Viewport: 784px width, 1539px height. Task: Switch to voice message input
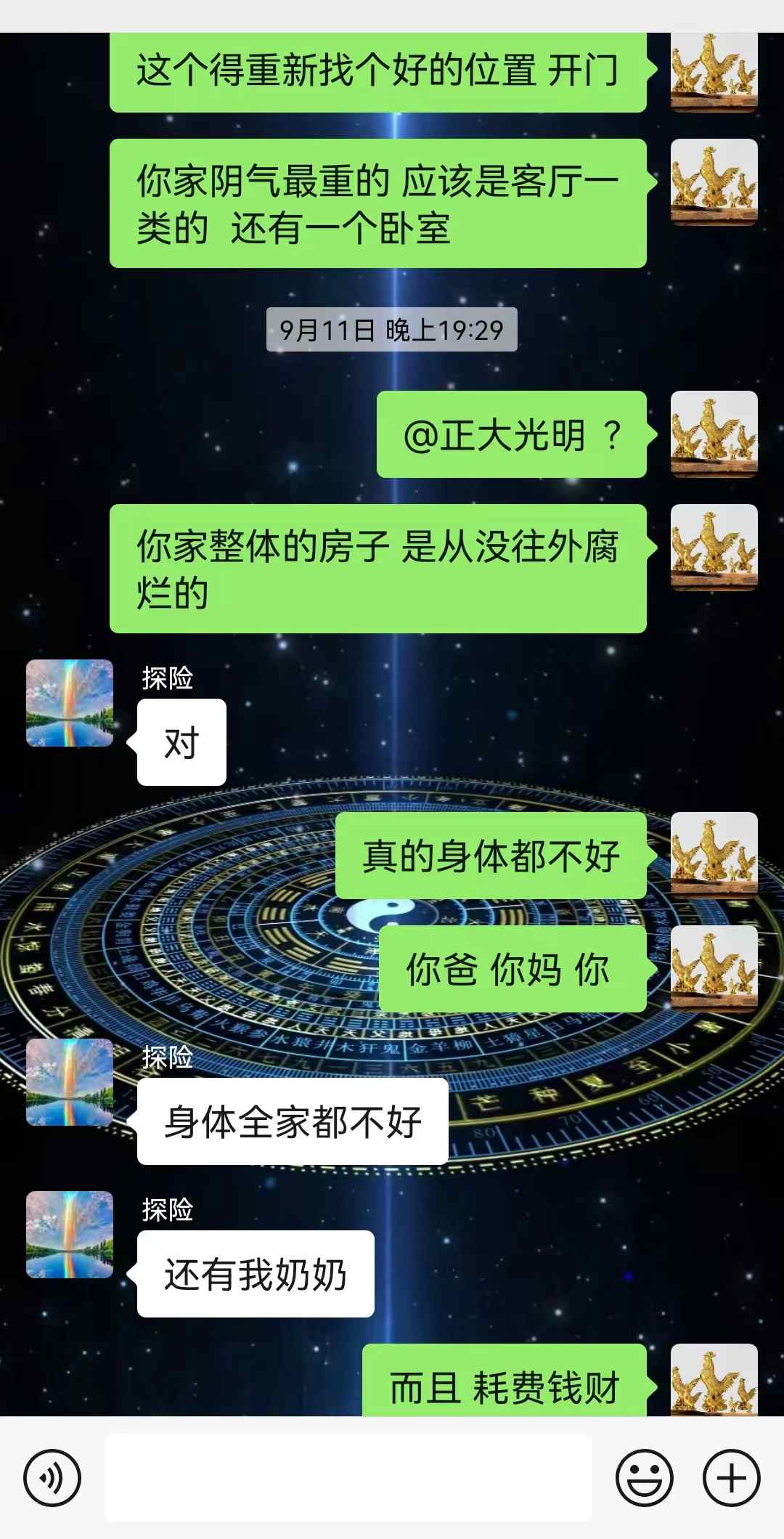(52, 1477)
